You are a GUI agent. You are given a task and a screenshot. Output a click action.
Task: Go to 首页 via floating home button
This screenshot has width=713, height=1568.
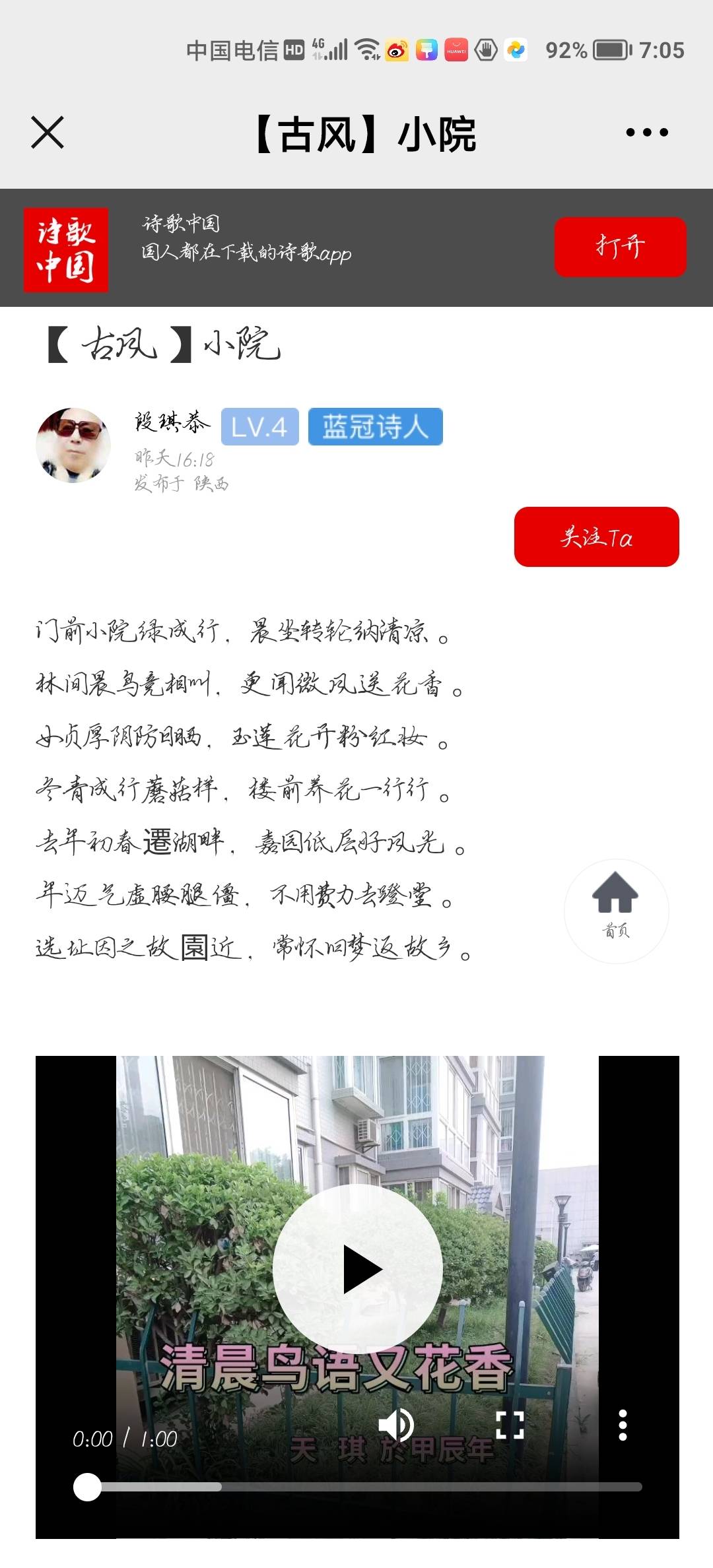(615, 910)
